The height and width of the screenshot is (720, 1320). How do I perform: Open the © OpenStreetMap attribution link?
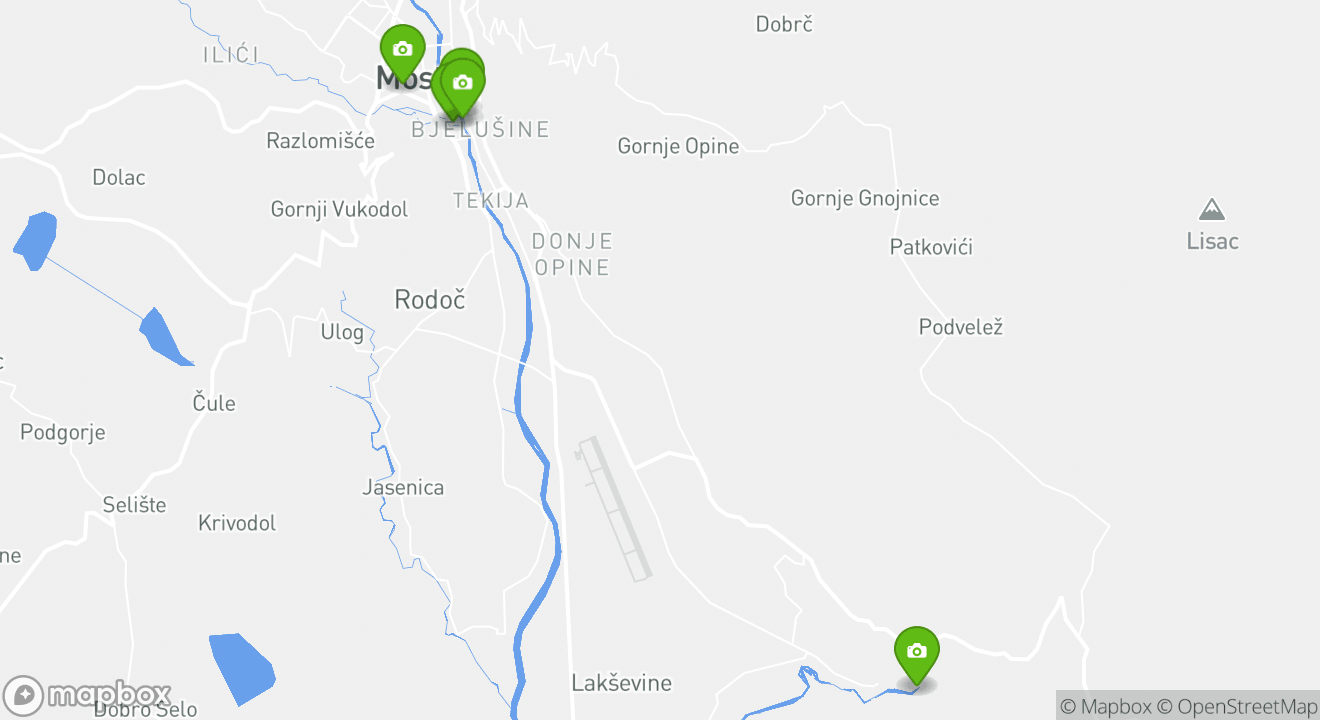coord(1237,706)
